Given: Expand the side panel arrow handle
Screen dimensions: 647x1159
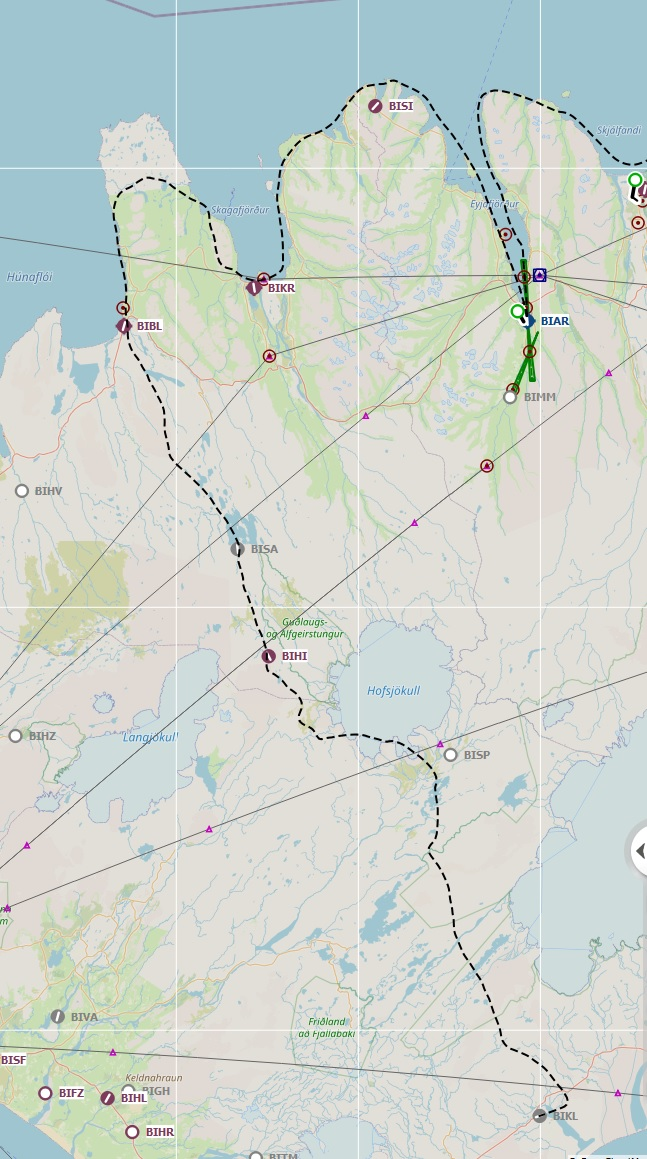Looking at the screenshot, I should pos(640,851).
